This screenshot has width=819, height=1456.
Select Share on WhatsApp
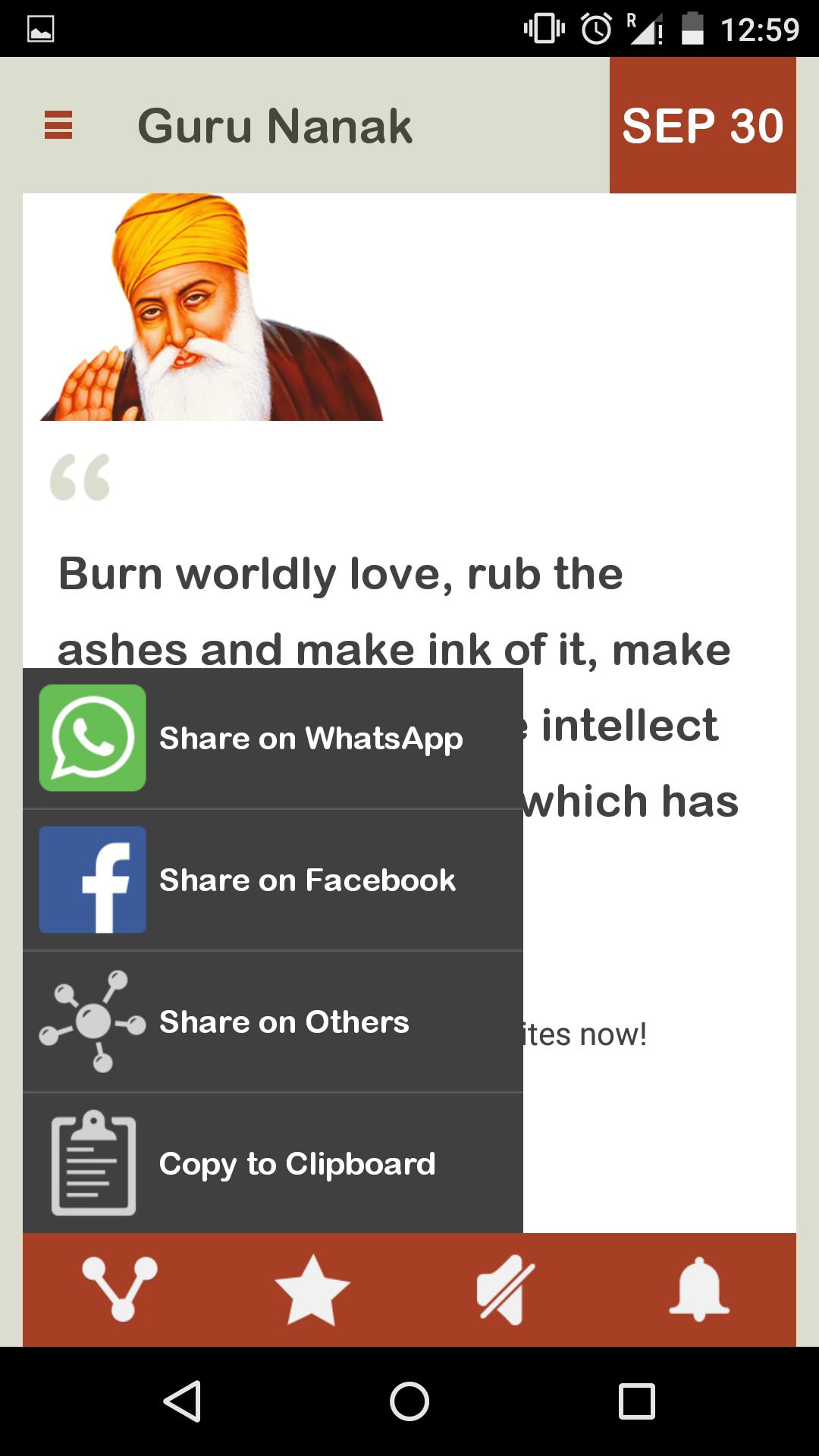[x=273, y=738]
